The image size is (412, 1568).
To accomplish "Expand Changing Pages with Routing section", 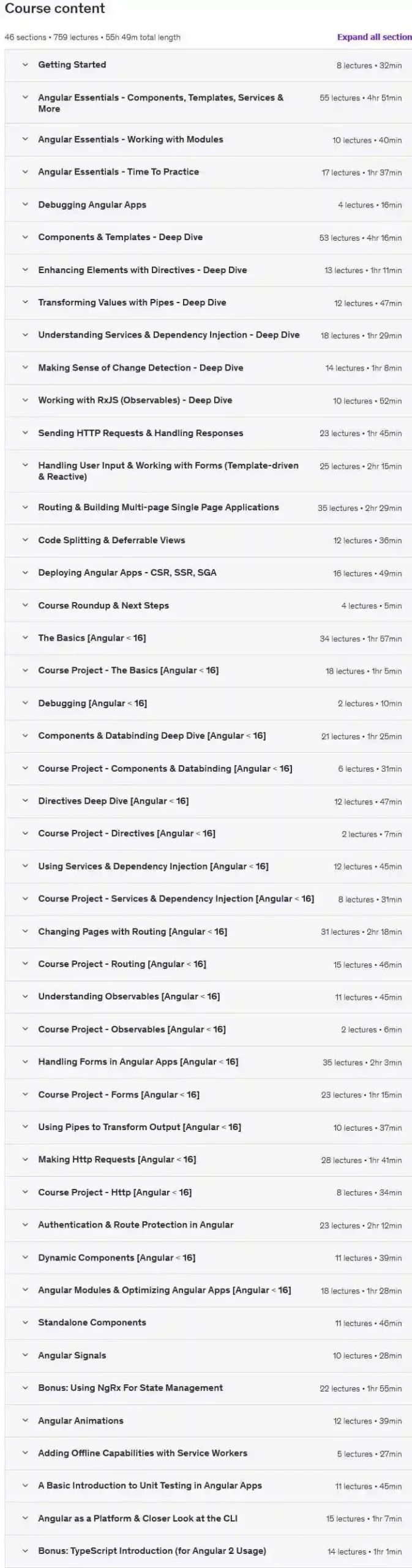I will pyautogui.click(x=132, y=932).
